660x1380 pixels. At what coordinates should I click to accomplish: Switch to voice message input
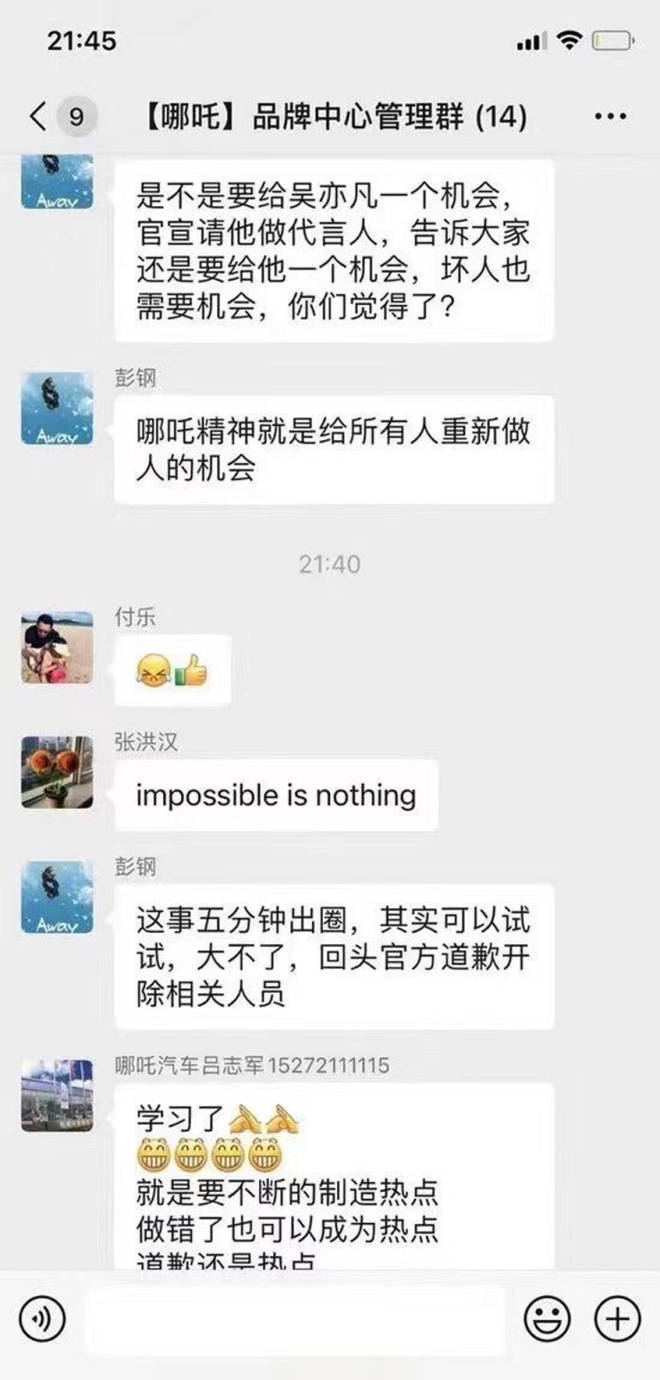tap(42, 1321)
